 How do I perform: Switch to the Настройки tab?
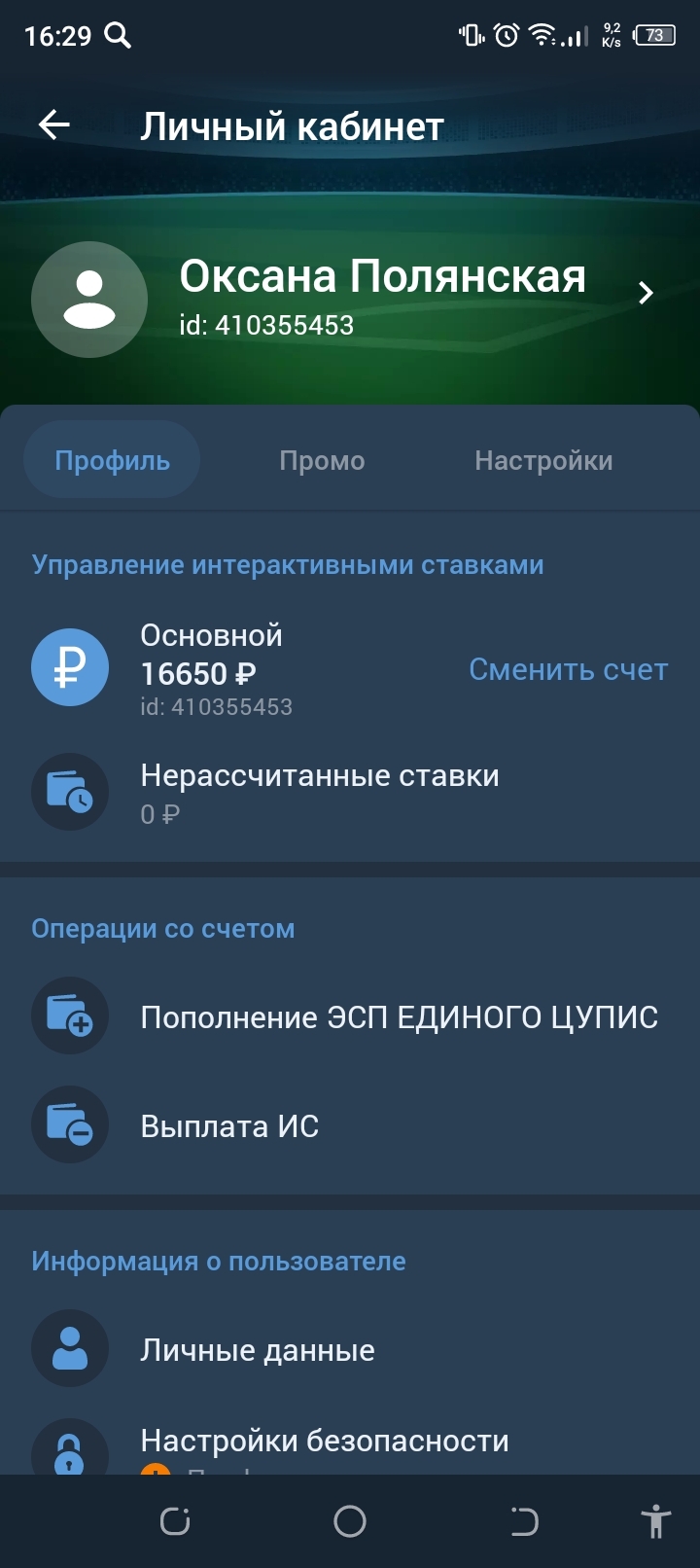(543, 460)
